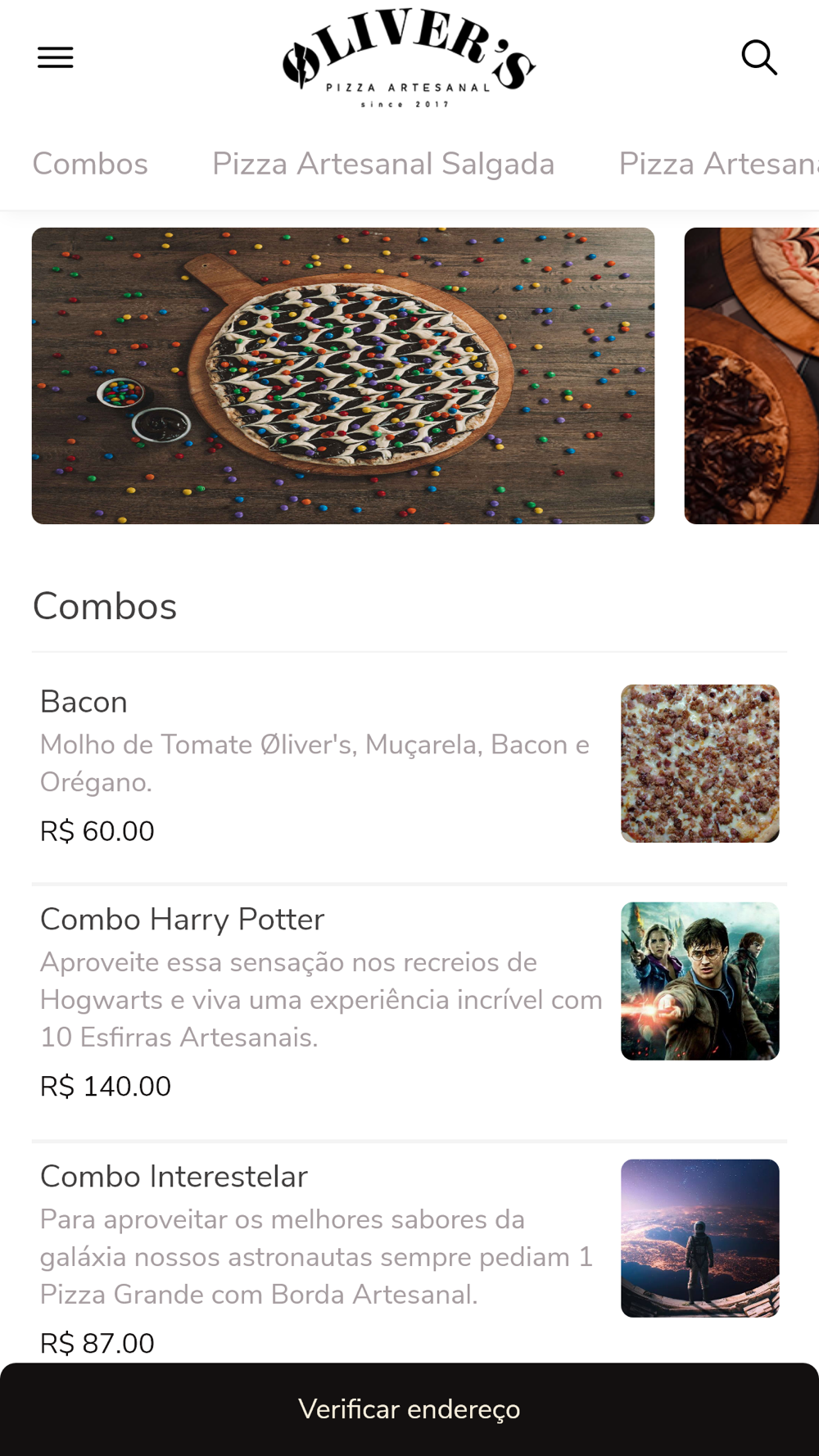Switch to the Combos tab
Screen dimensions: 819x1456
click(90, 164)
